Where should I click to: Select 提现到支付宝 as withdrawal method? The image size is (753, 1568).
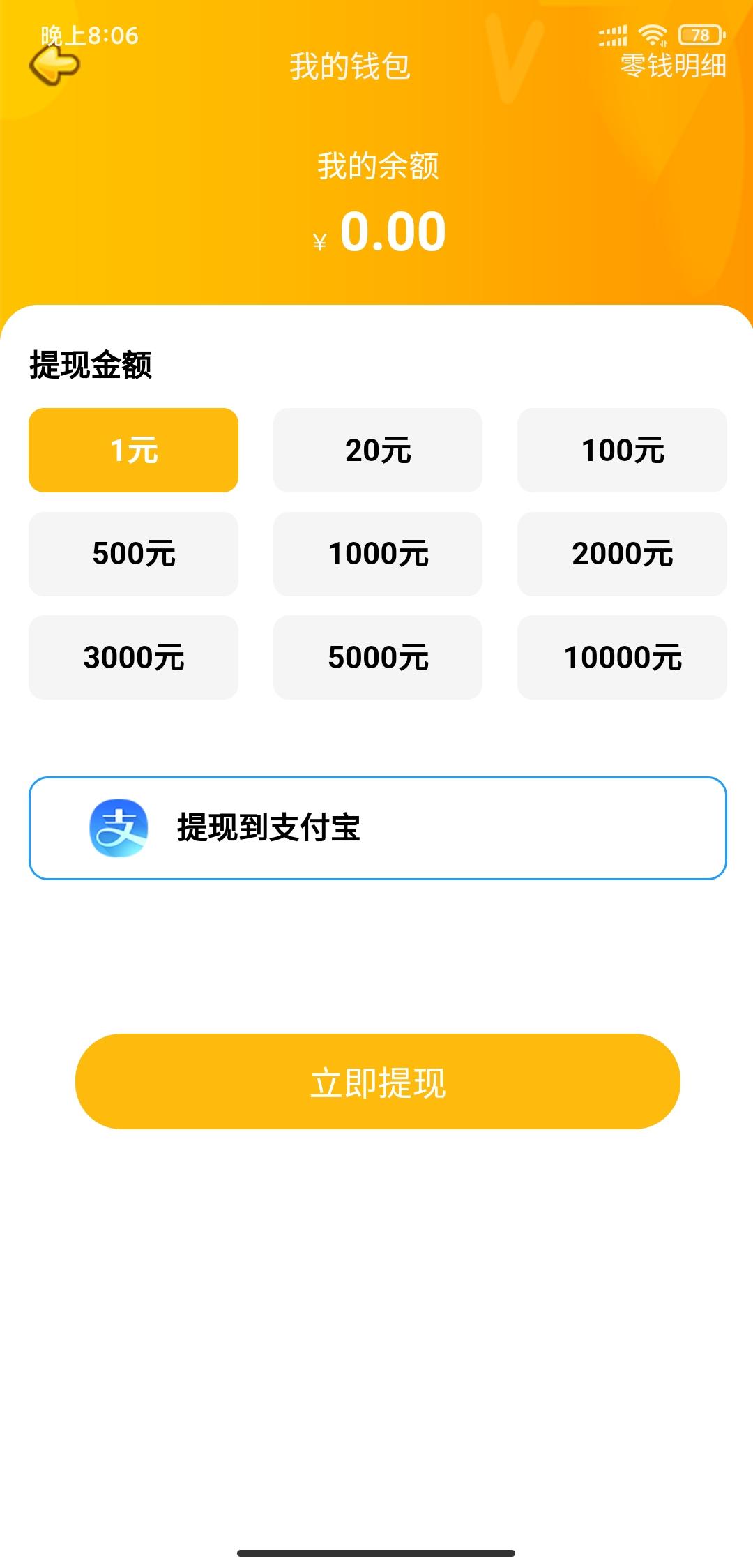[377, 828]
